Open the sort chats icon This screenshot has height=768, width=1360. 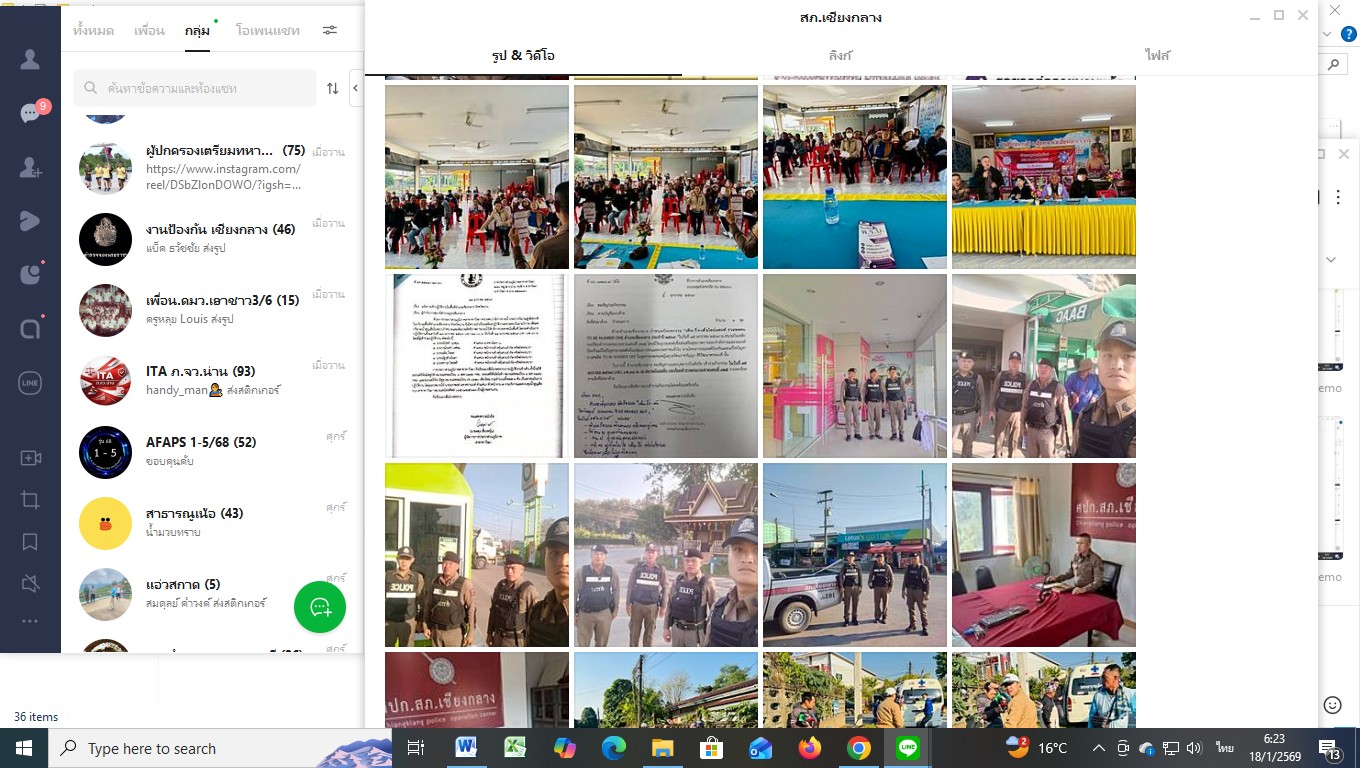click(332, 89)
